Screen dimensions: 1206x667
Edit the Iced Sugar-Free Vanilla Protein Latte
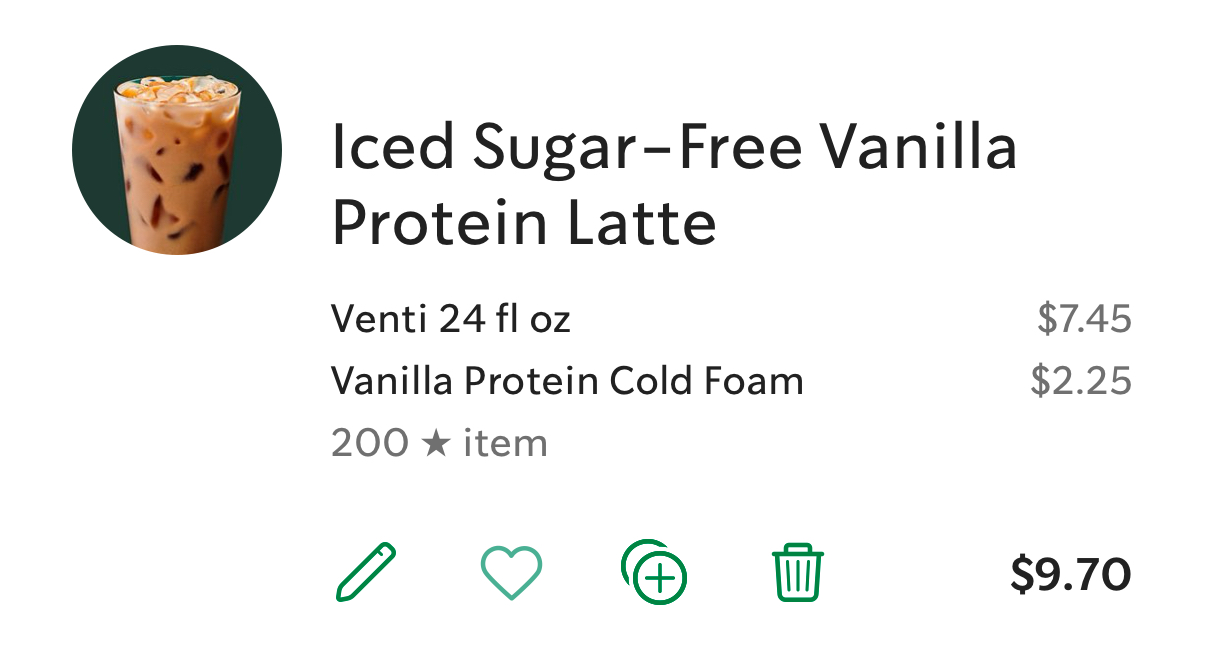366,572
